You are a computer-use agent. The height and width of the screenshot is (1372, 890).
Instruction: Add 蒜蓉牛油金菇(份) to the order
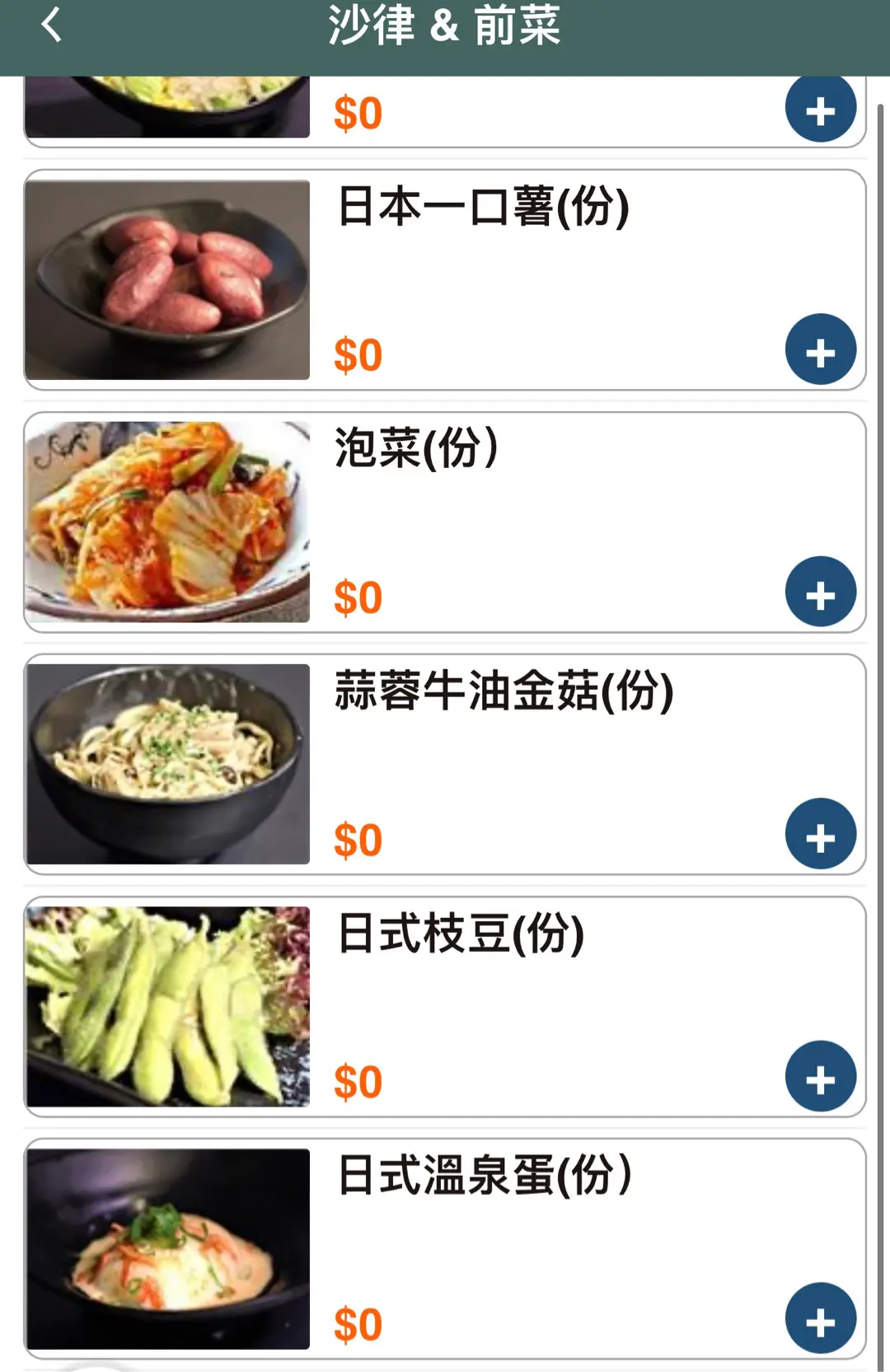coord(820,834)
